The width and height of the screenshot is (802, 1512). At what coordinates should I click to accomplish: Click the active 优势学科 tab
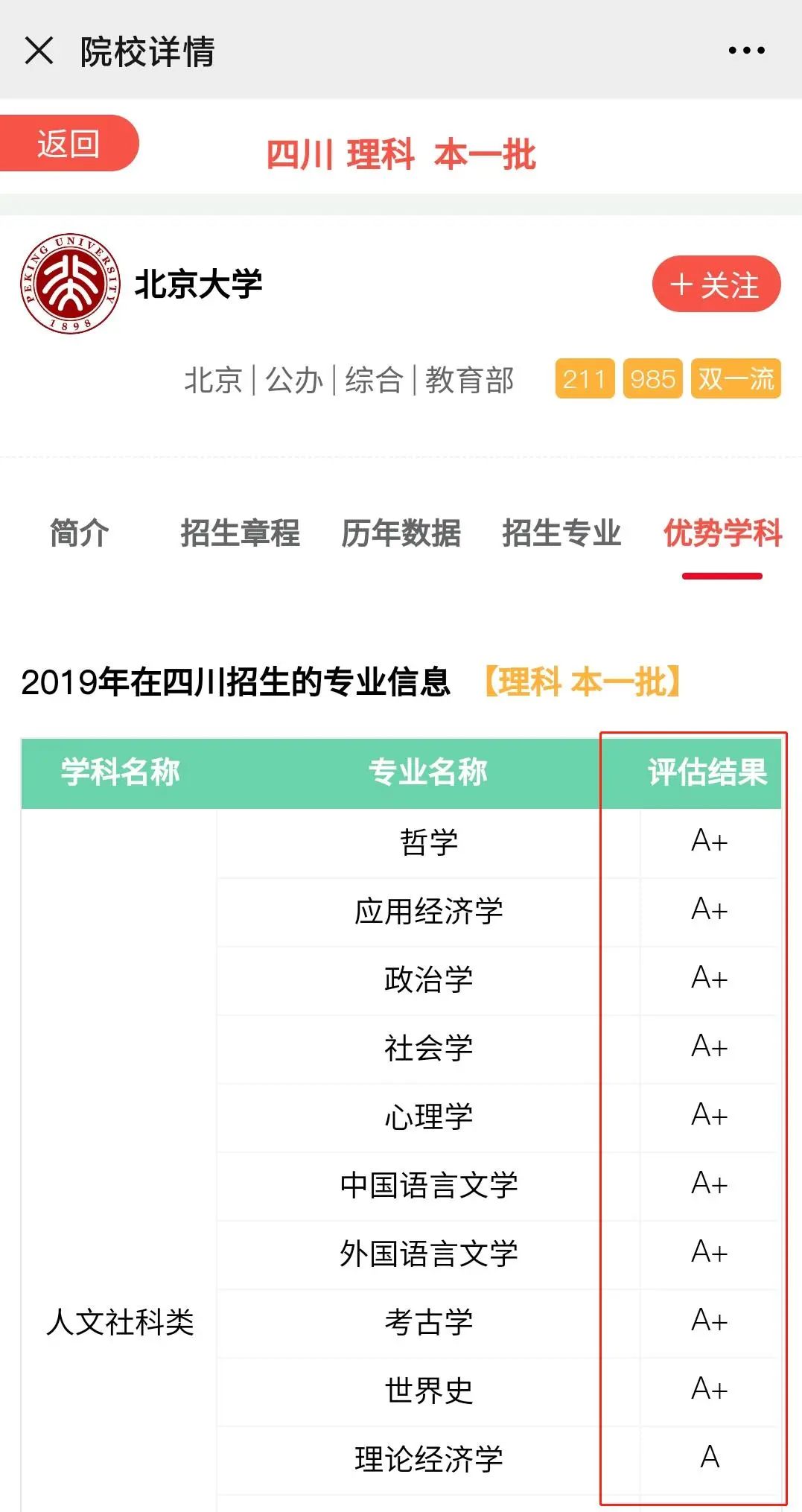click(x=722, y=535)
